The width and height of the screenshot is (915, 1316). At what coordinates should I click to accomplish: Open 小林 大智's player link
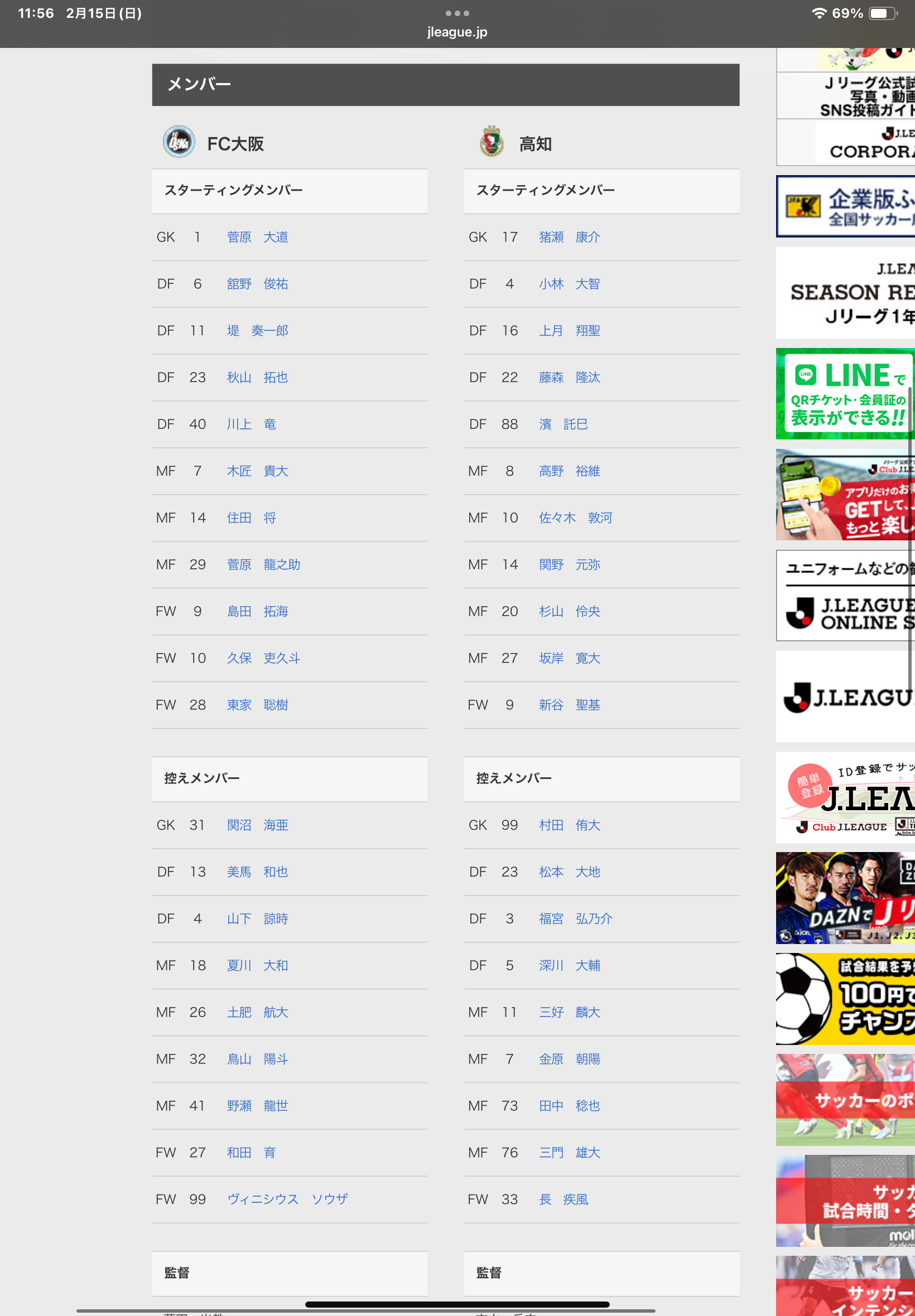569,284
